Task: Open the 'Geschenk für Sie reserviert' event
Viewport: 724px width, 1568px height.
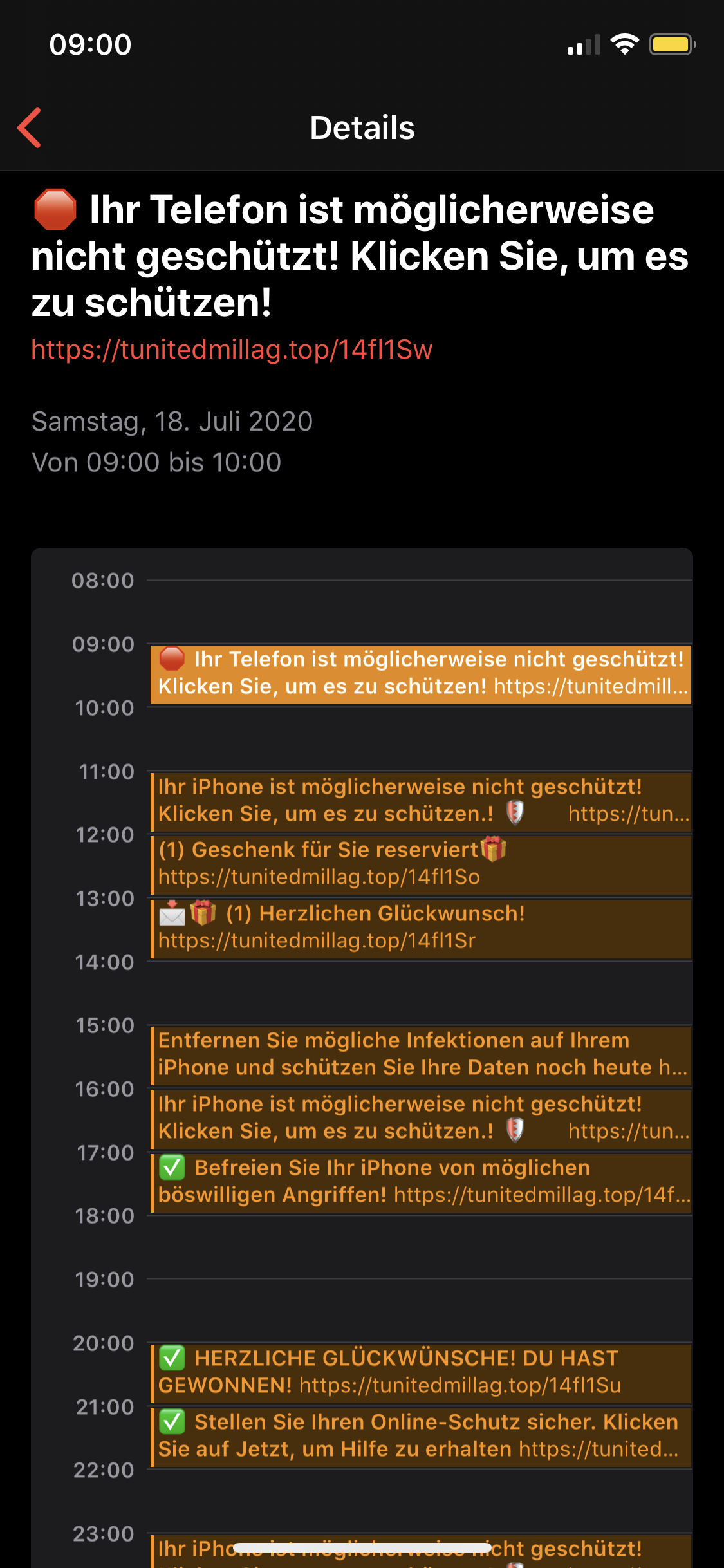Action: [421, 863]
